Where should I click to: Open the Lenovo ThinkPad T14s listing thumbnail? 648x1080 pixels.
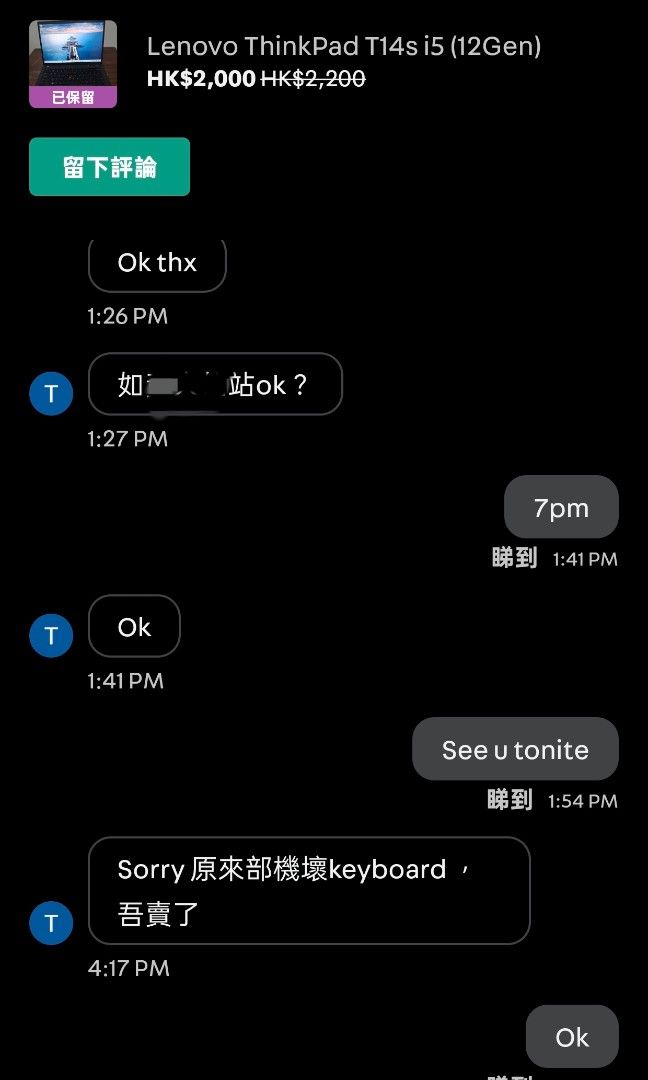tap(73, 63)
